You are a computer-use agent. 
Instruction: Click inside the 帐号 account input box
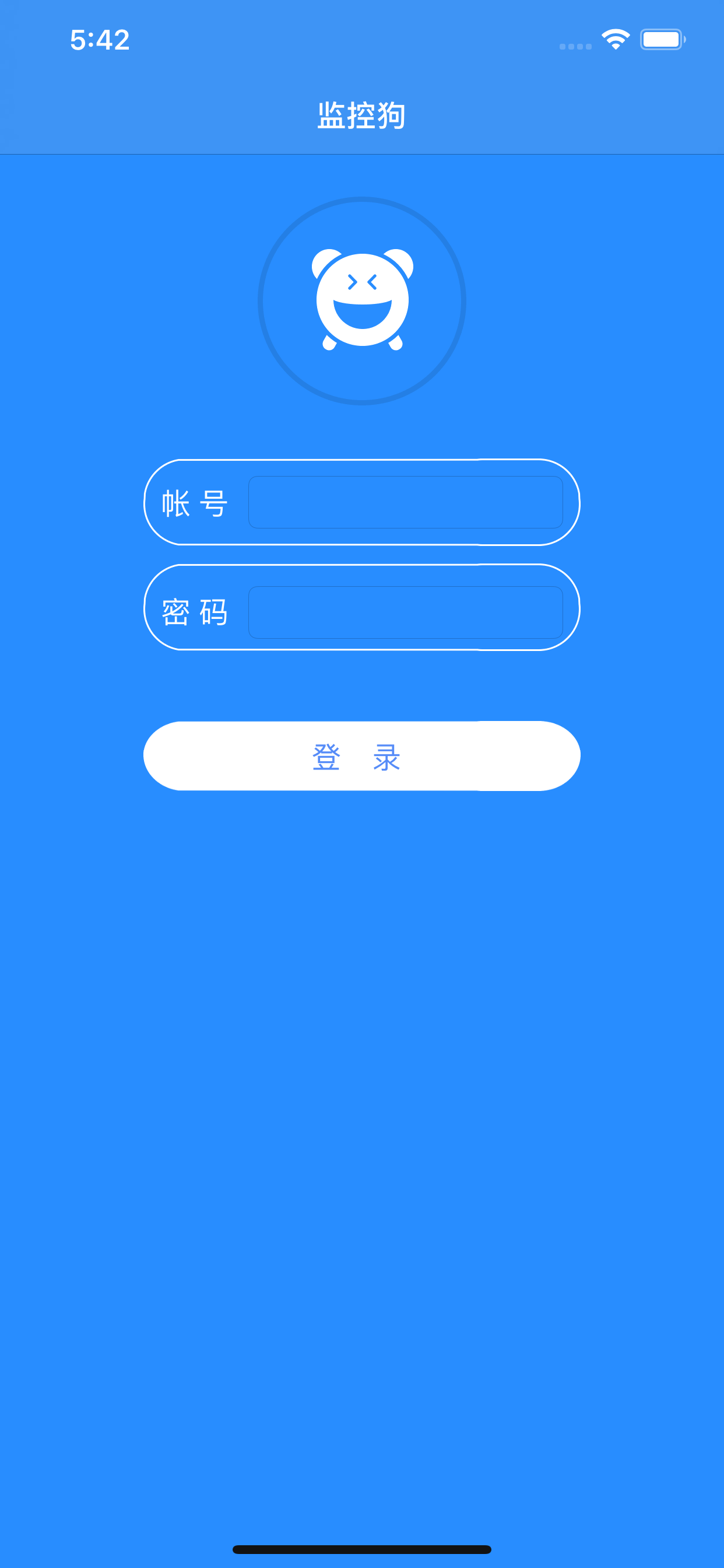coord(406,503)
